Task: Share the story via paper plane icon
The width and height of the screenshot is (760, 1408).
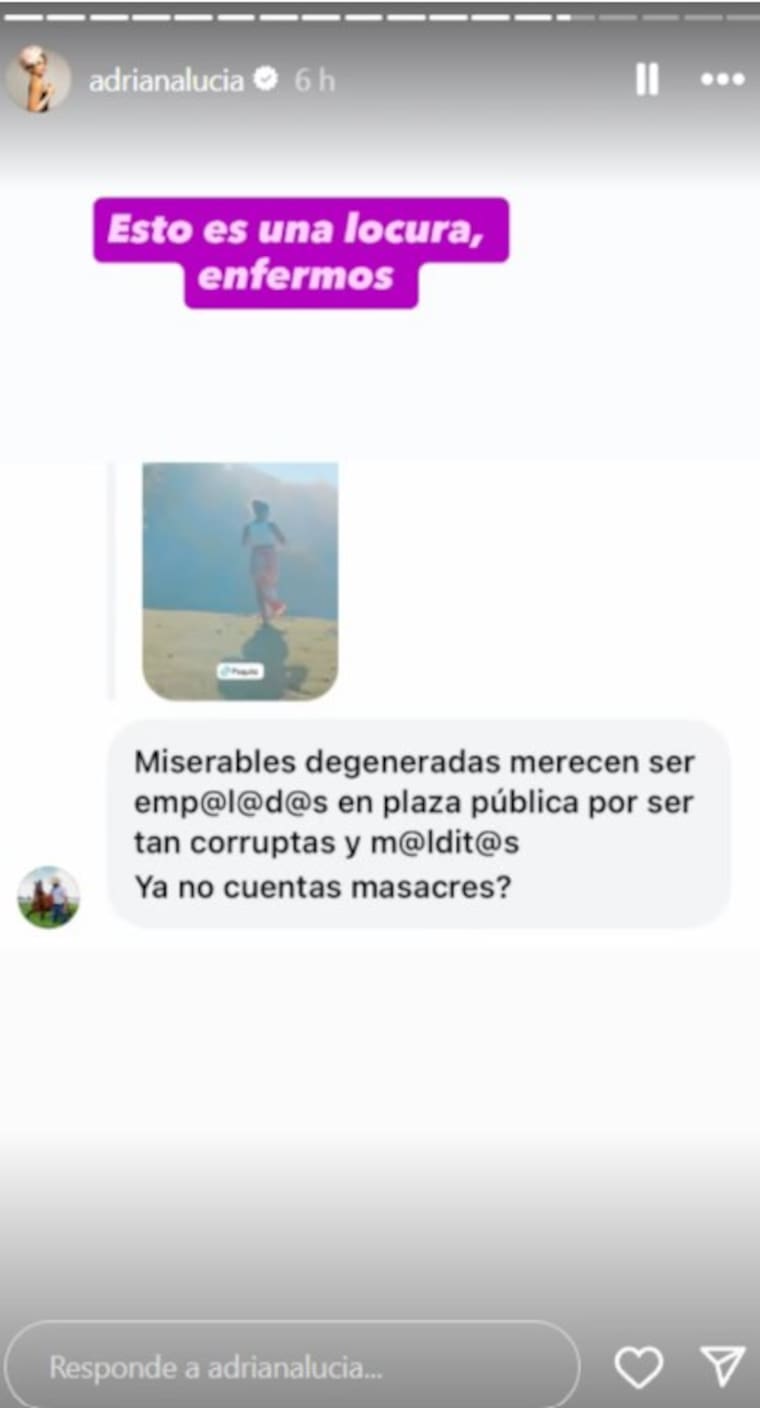Action: pyautogui.click(x=722, y=1366)
